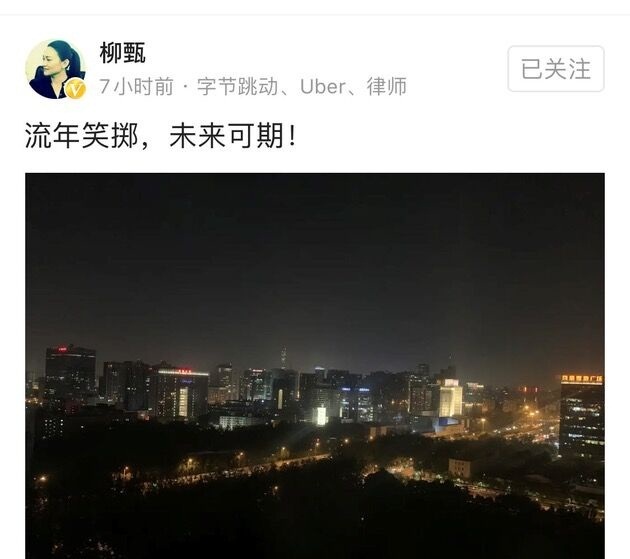Tap the 已关注 follow button
The width and height of the screenshot is (630, 559).
coord(555,69)
